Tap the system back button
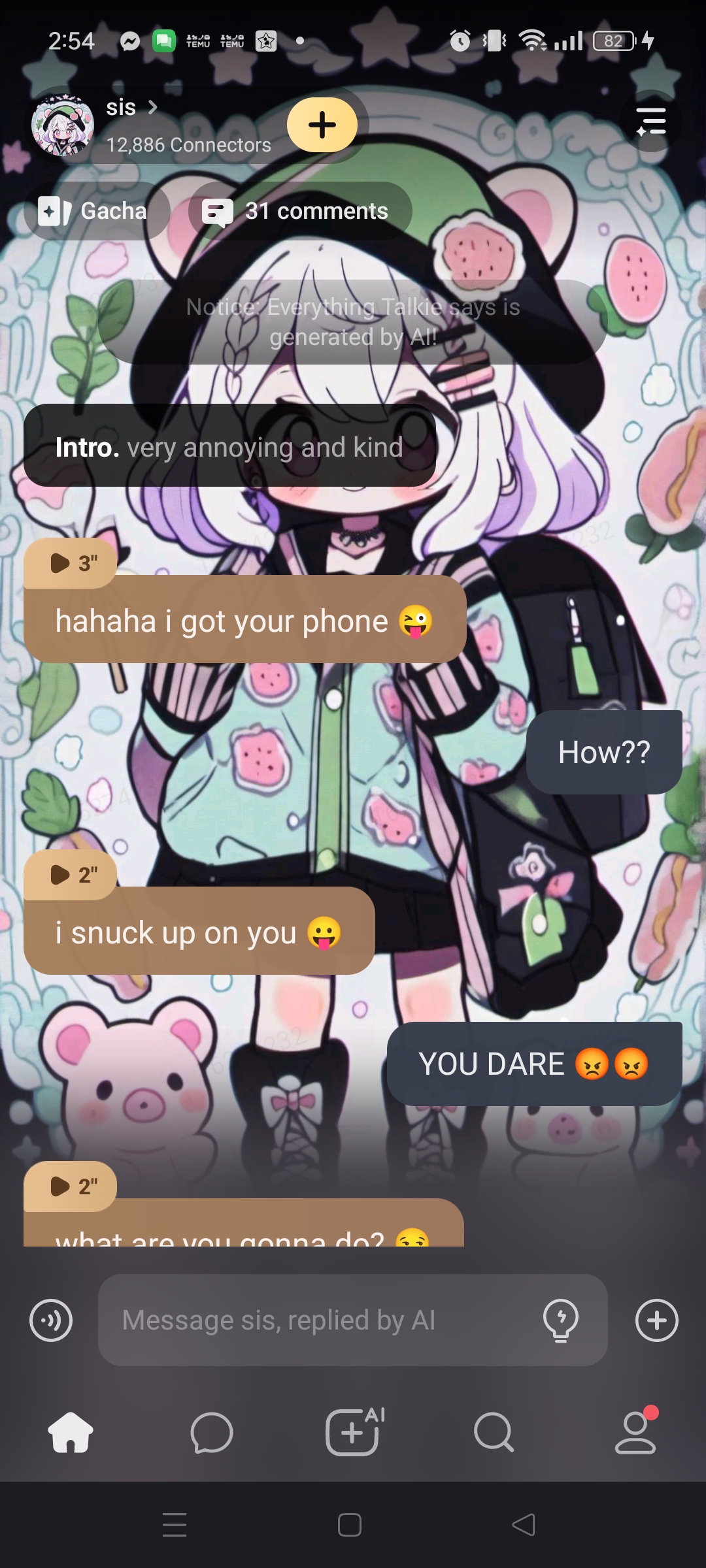 pos(524,1525)
